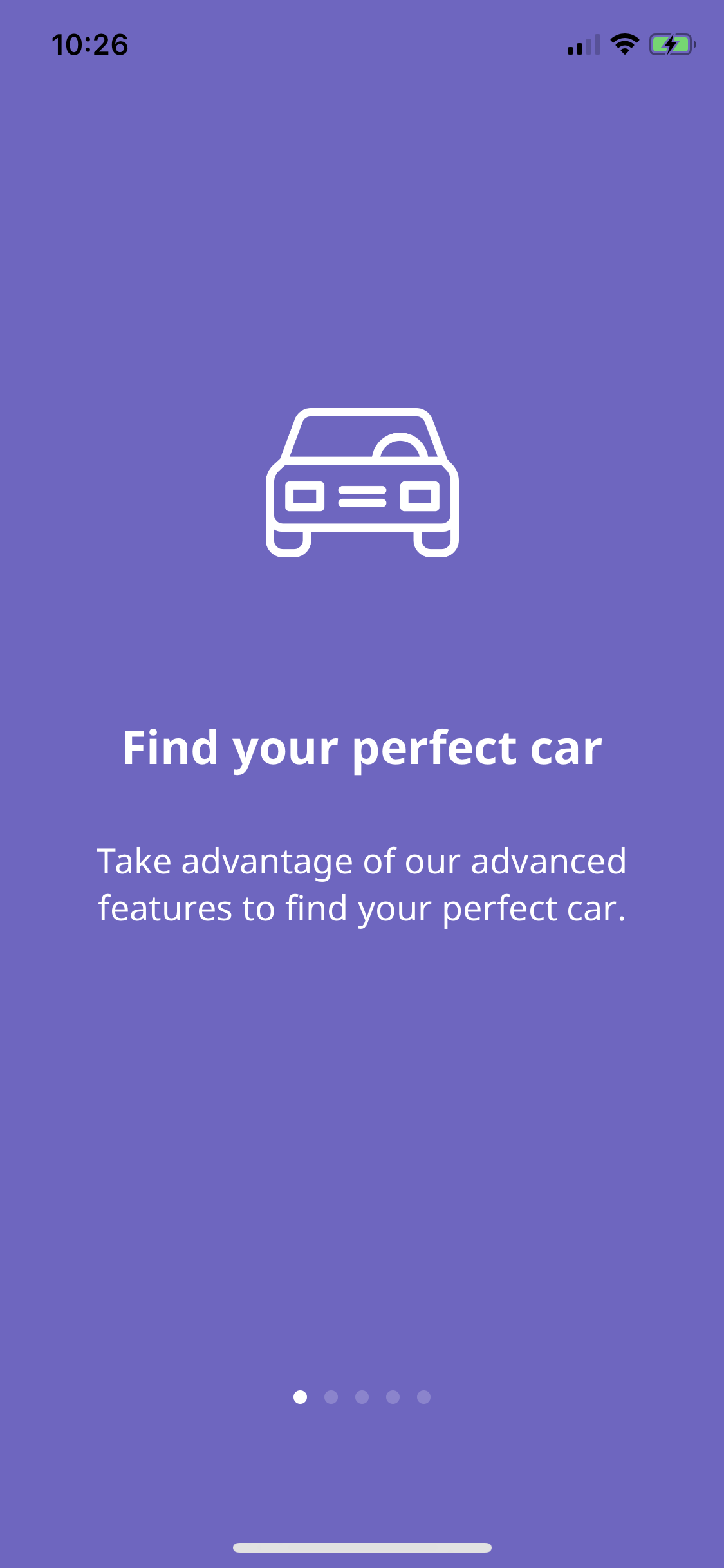The image size is (724, 1568).
Task: Click the page dots pagination control
Action: pos(362,1397)
